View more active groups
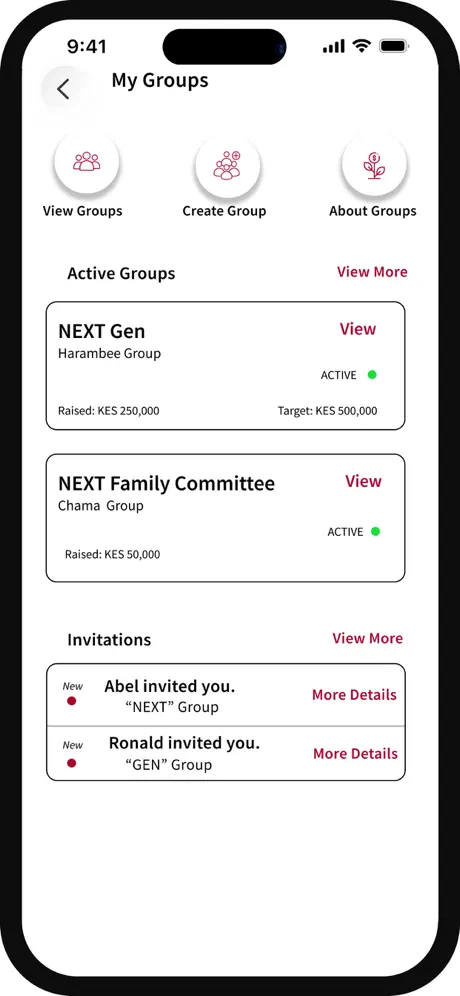Viewport: 460px width, 996px height. [372, 272]
